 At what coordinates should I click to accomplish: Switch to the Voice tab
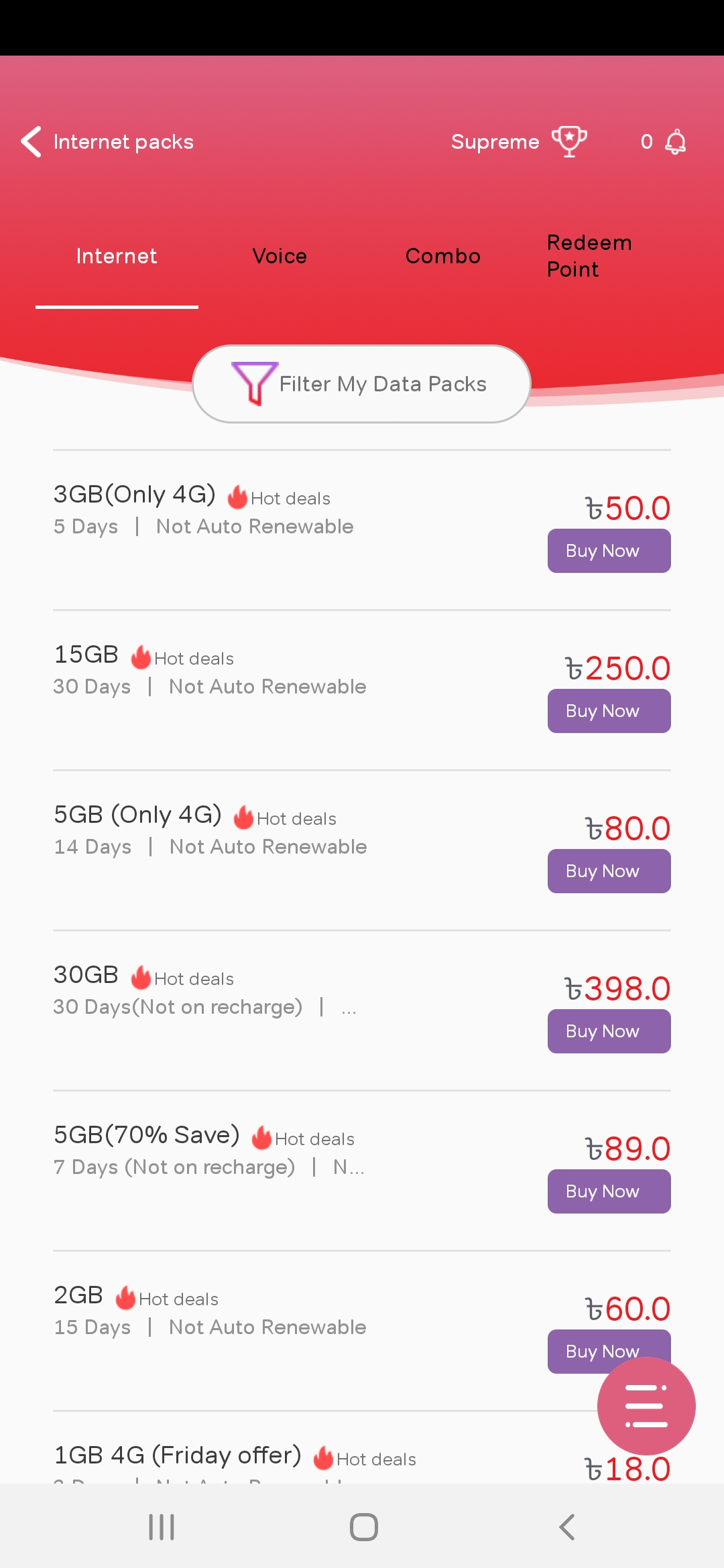coord(280,256)
